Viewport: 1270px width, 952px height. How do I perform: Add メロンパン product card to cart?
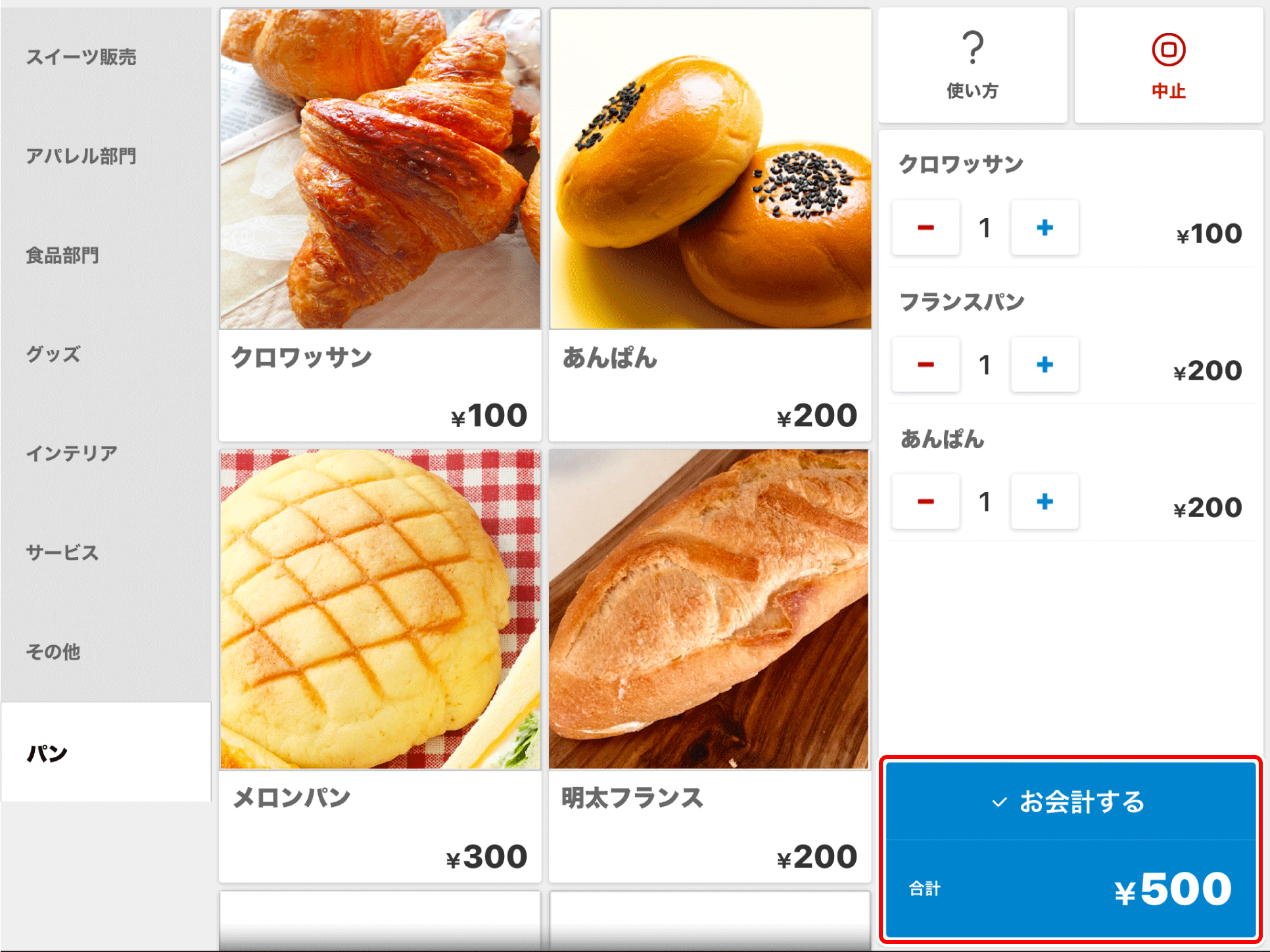pyautogui.click(x=379, y=664)
